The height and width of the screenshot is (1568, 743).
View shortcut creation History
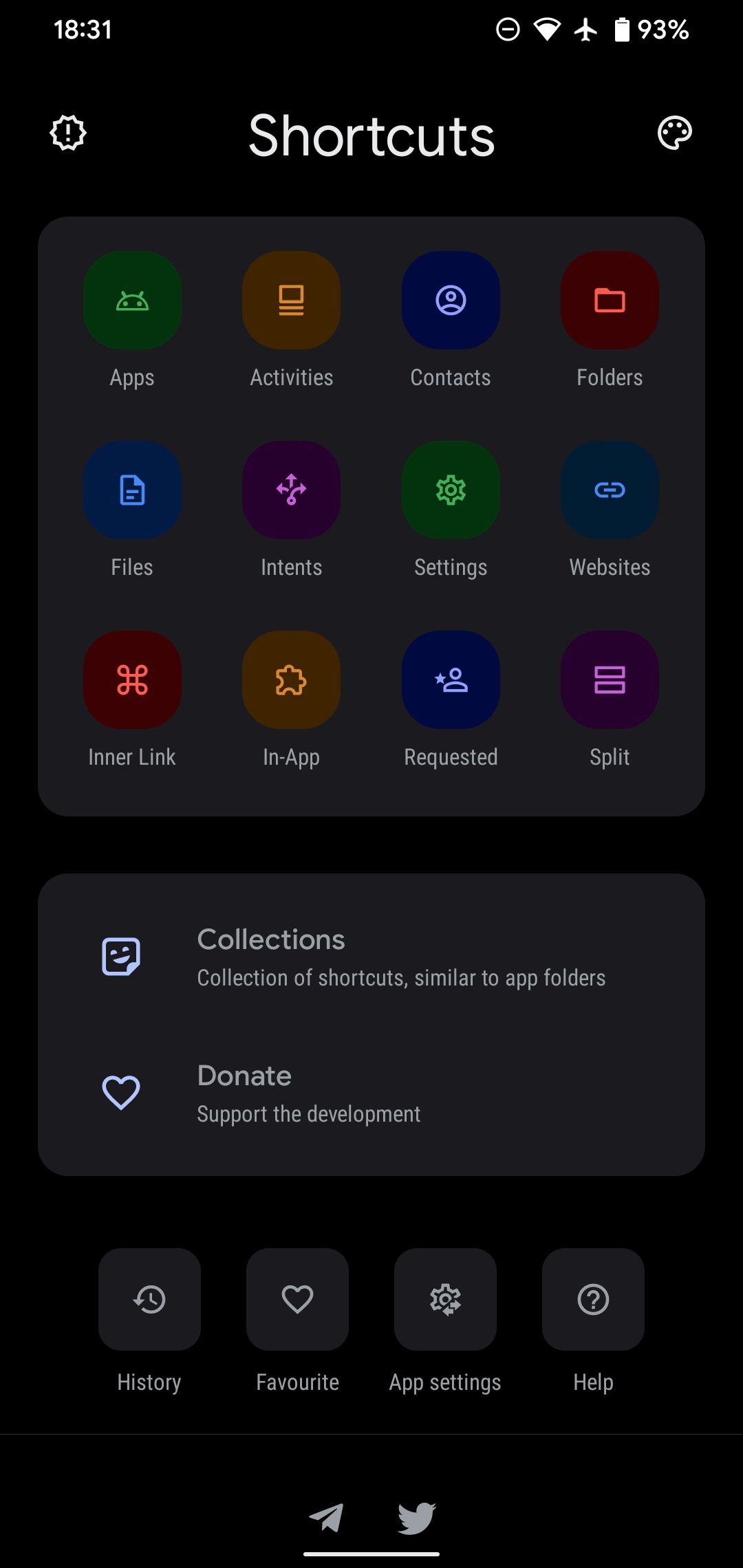click(x=149, y=1299)
